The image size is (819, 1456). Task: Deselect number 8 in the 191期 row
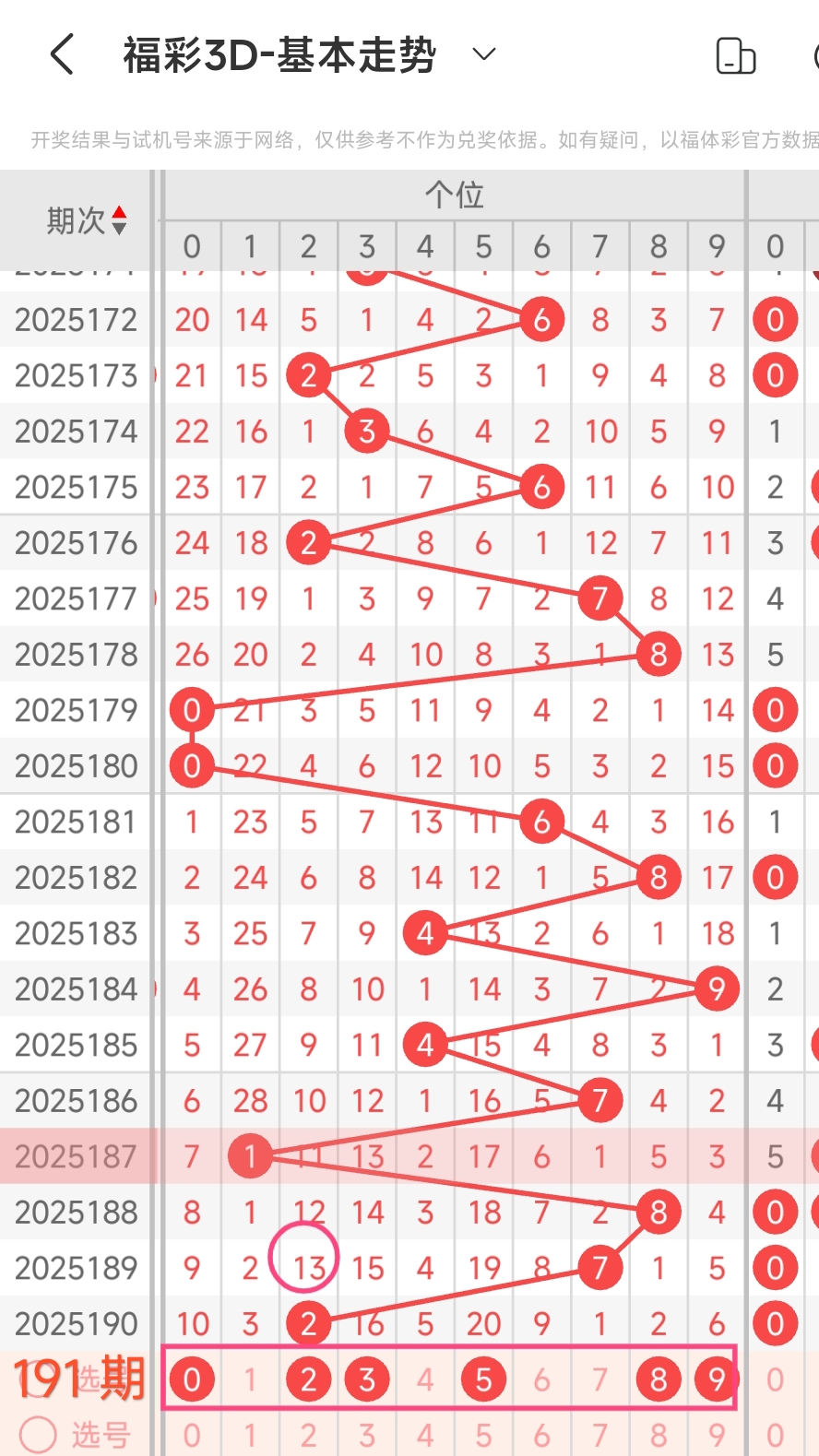659,1379
